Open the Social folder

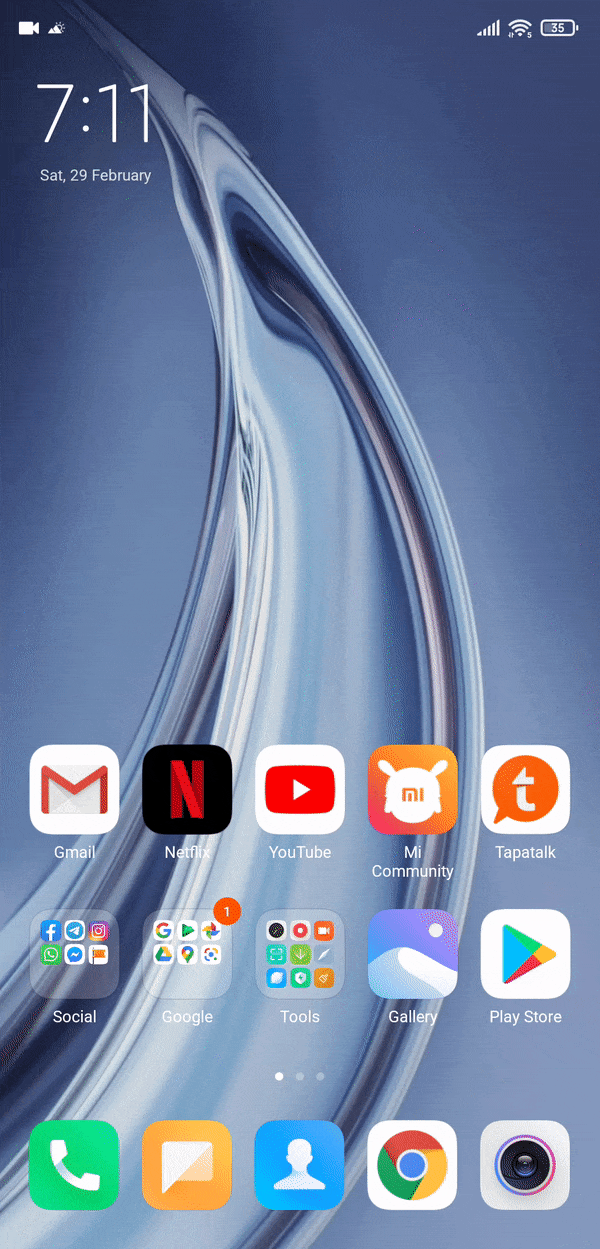[75, 954]
